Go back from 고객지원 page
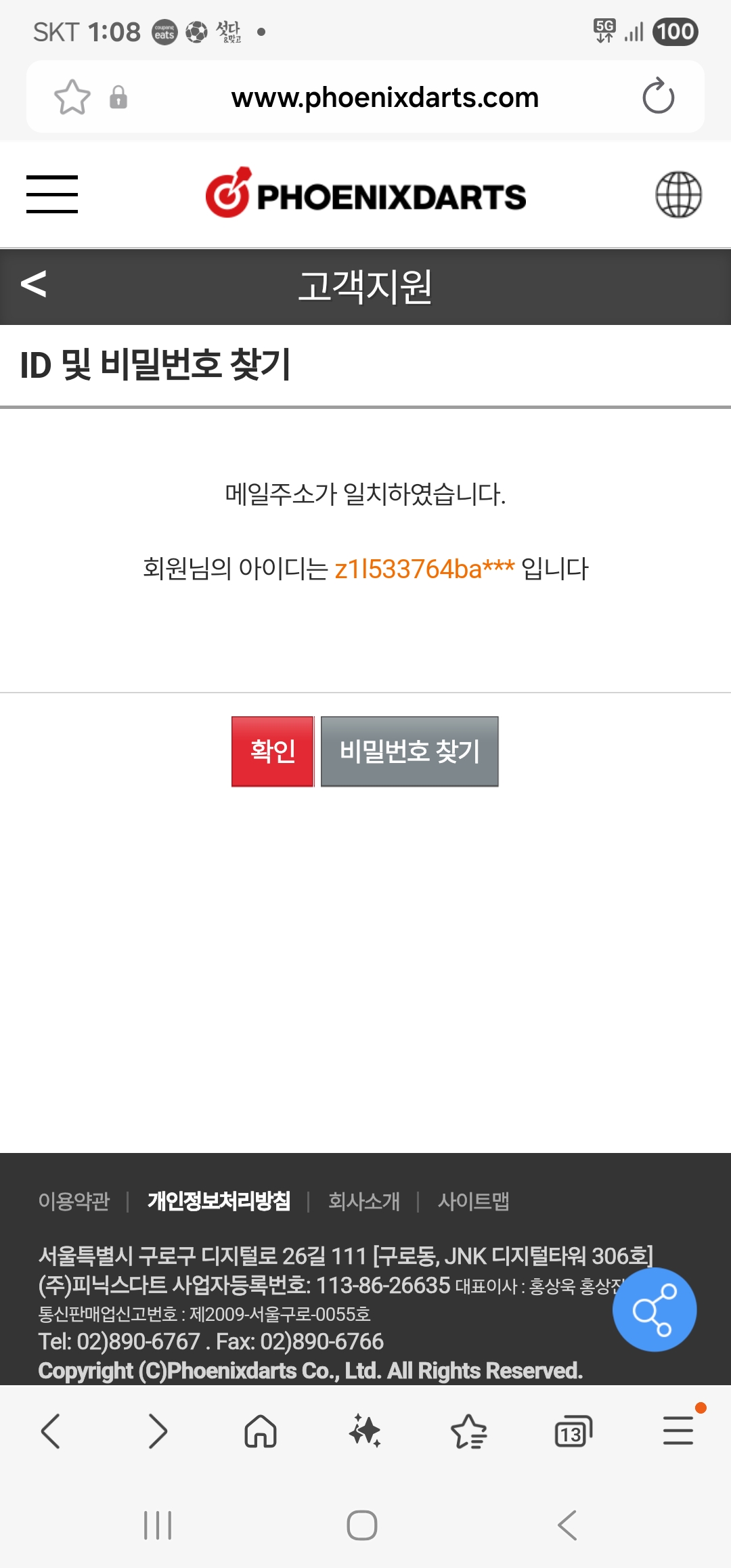731x1568 pixels. pos(34,284)
